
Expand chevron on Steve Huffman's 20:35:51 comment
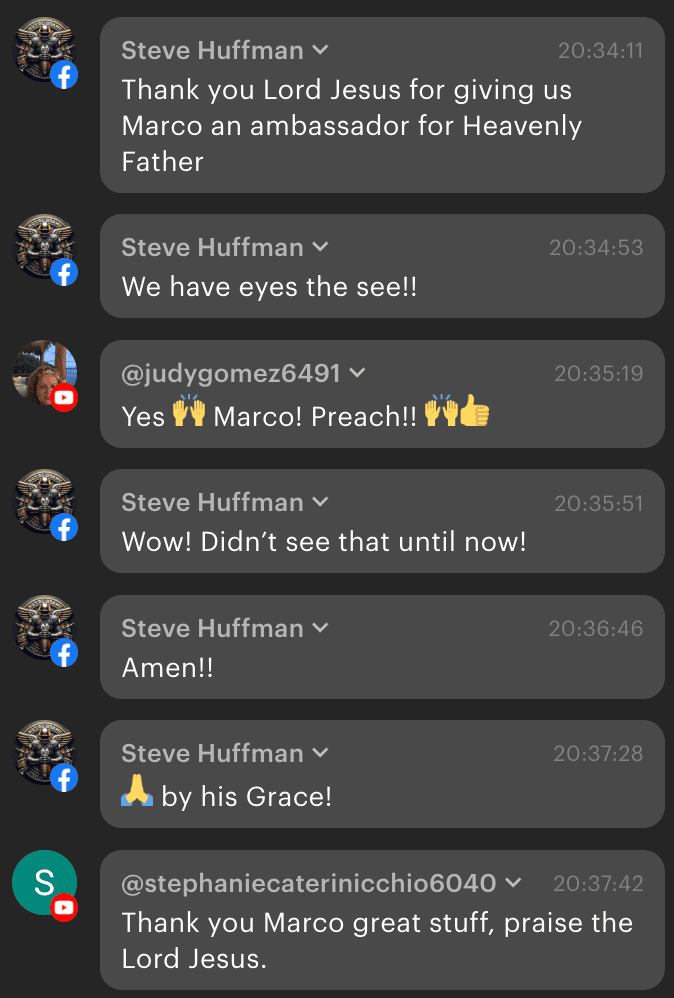(320, 503)
